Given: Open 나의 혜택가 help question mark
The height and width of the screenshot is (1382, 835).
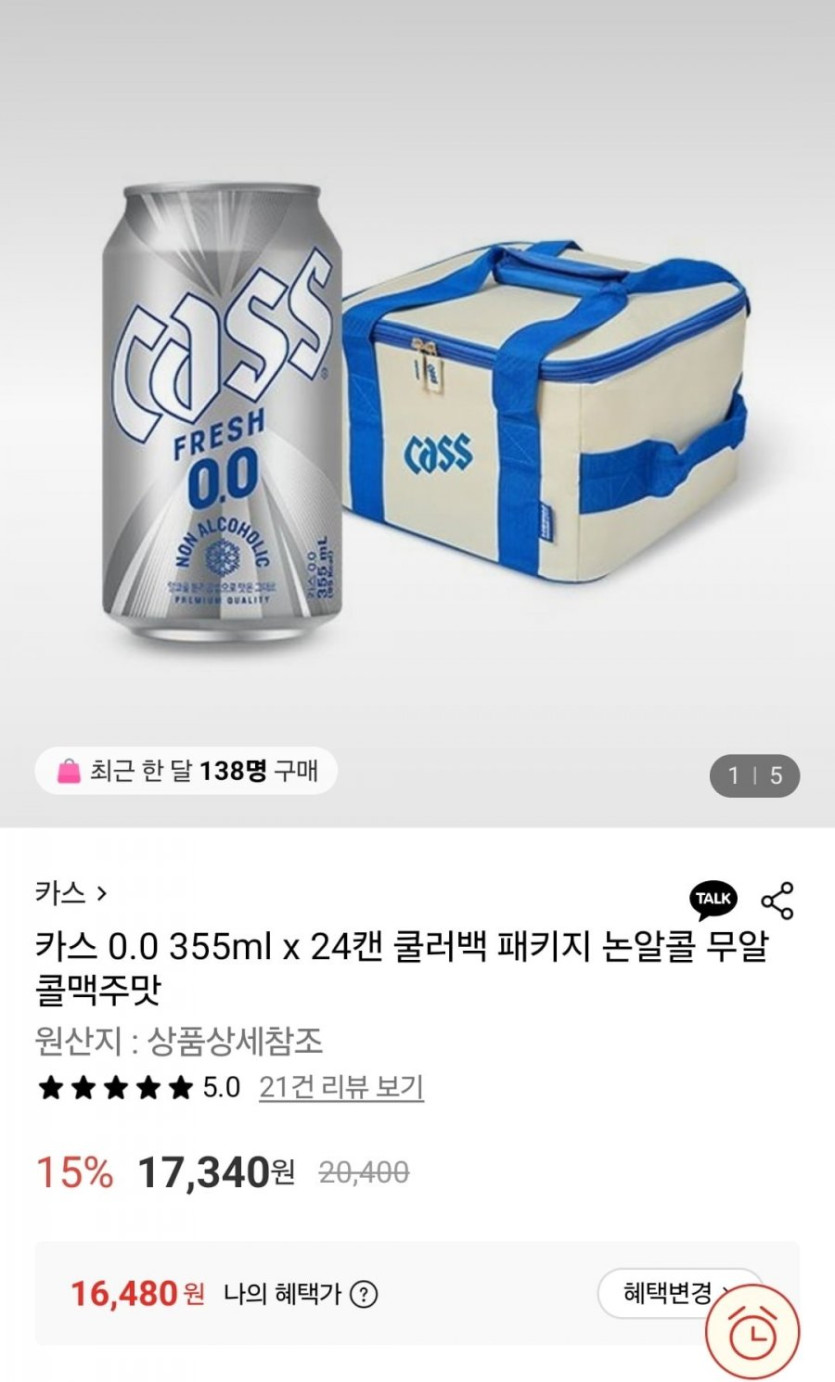Looking at the screenshot, I should (364, 1294).
